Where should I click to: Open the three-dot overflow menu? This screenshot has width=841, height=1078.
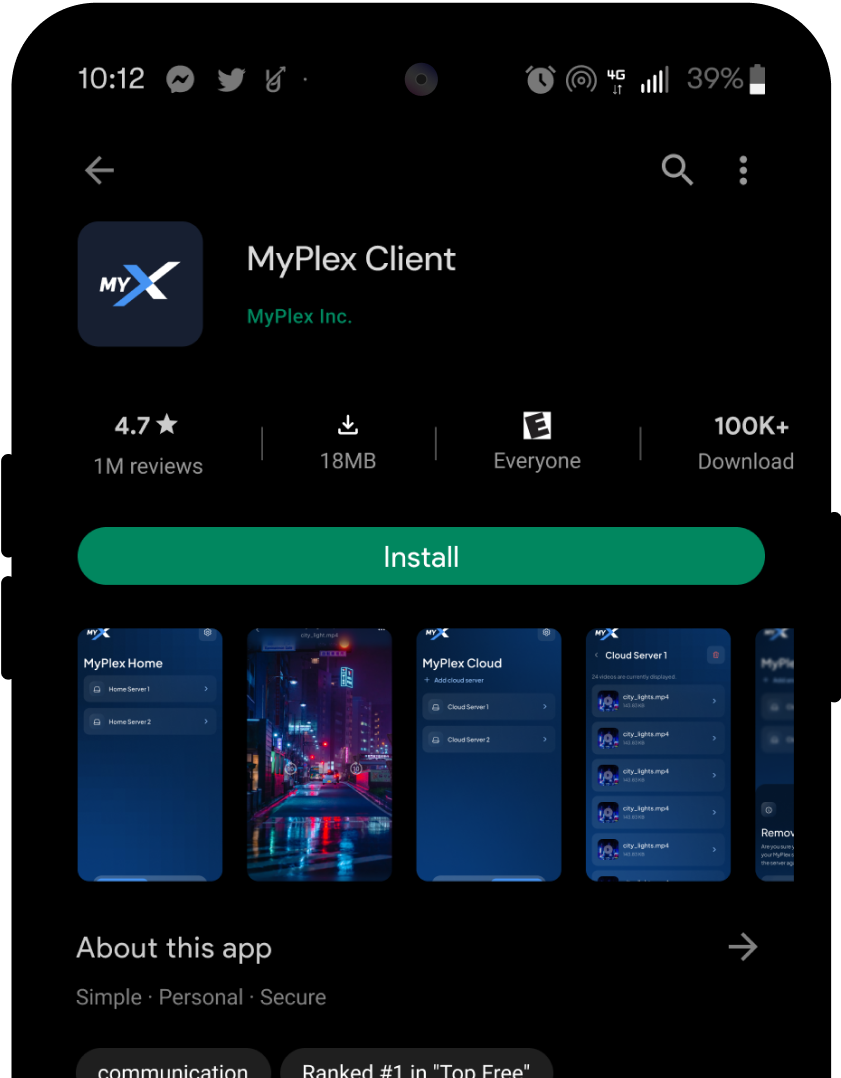[743, 170]
